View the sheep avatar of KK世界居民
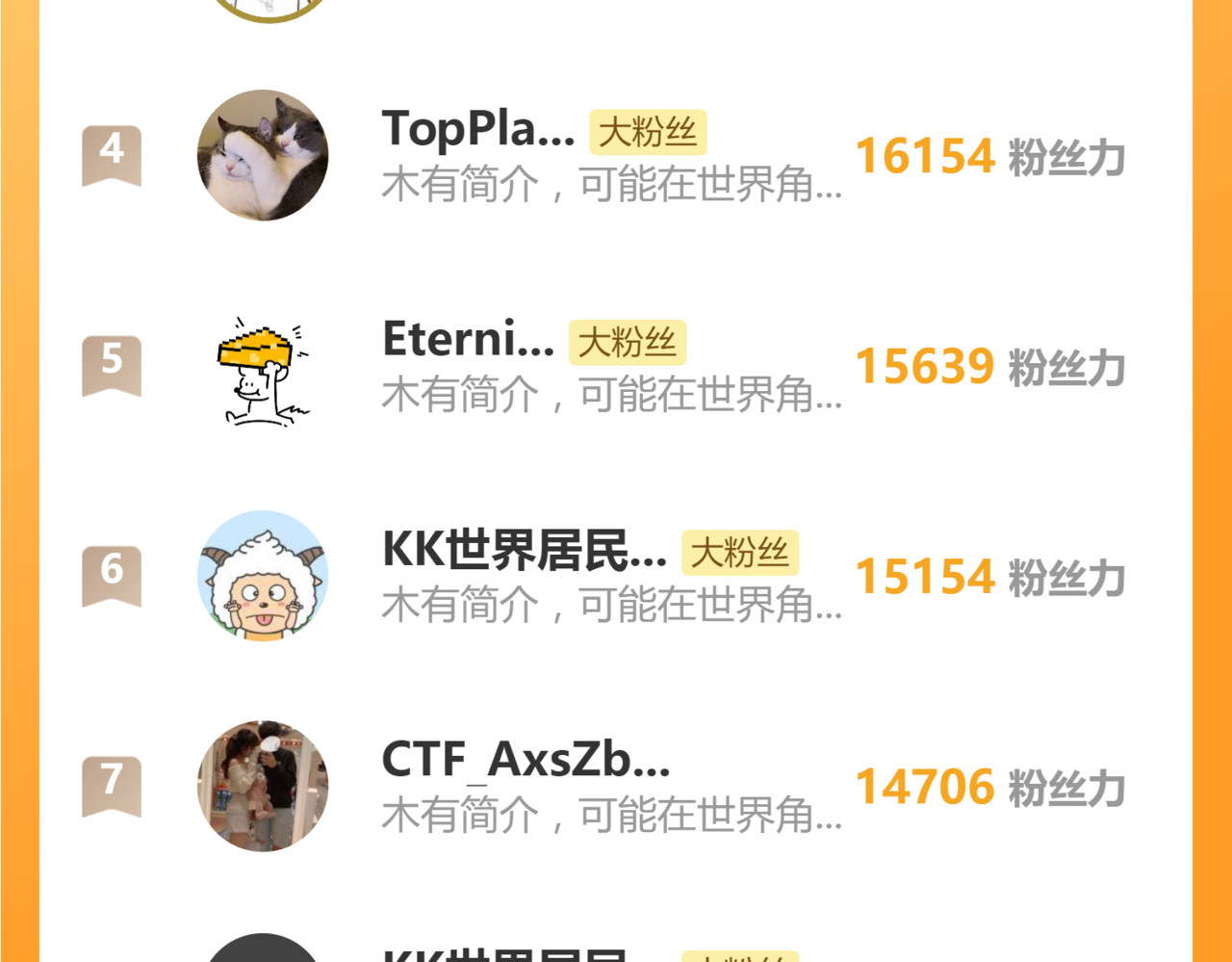1232x962 pixels. point(263,576)
